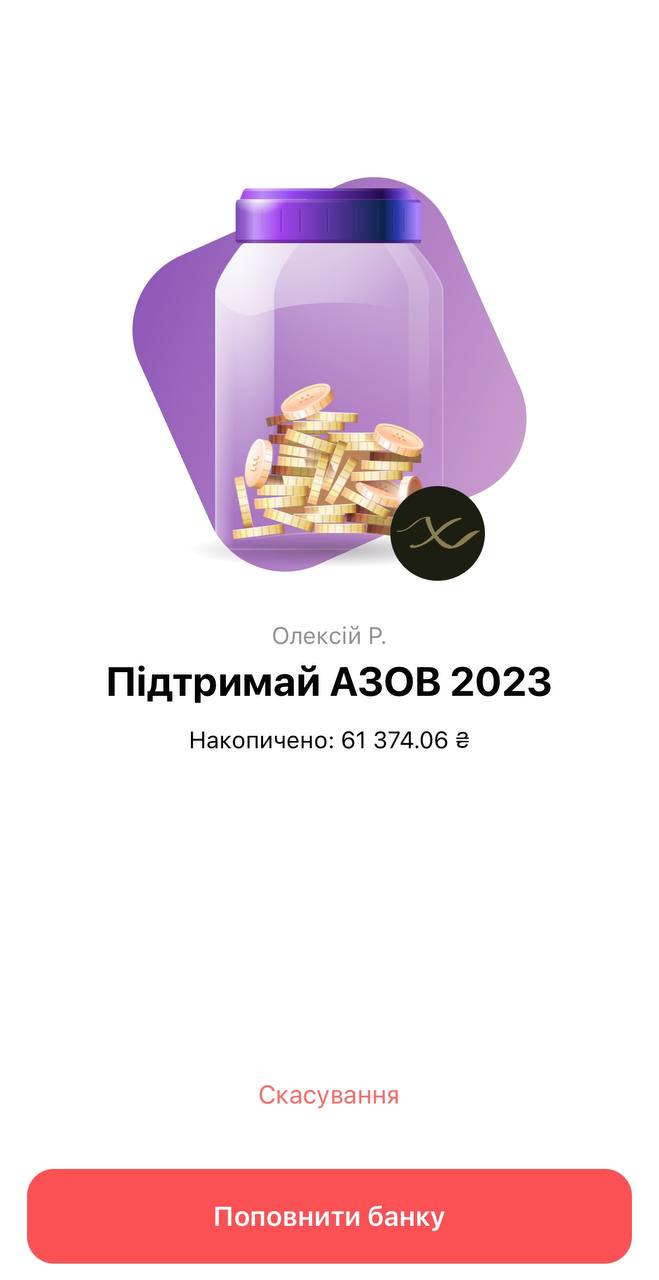Image resolution: width=659 pixels, height=1280 pixels.
Task: Cancel via the Скасування link
Action: click(x=329, y=1095)
